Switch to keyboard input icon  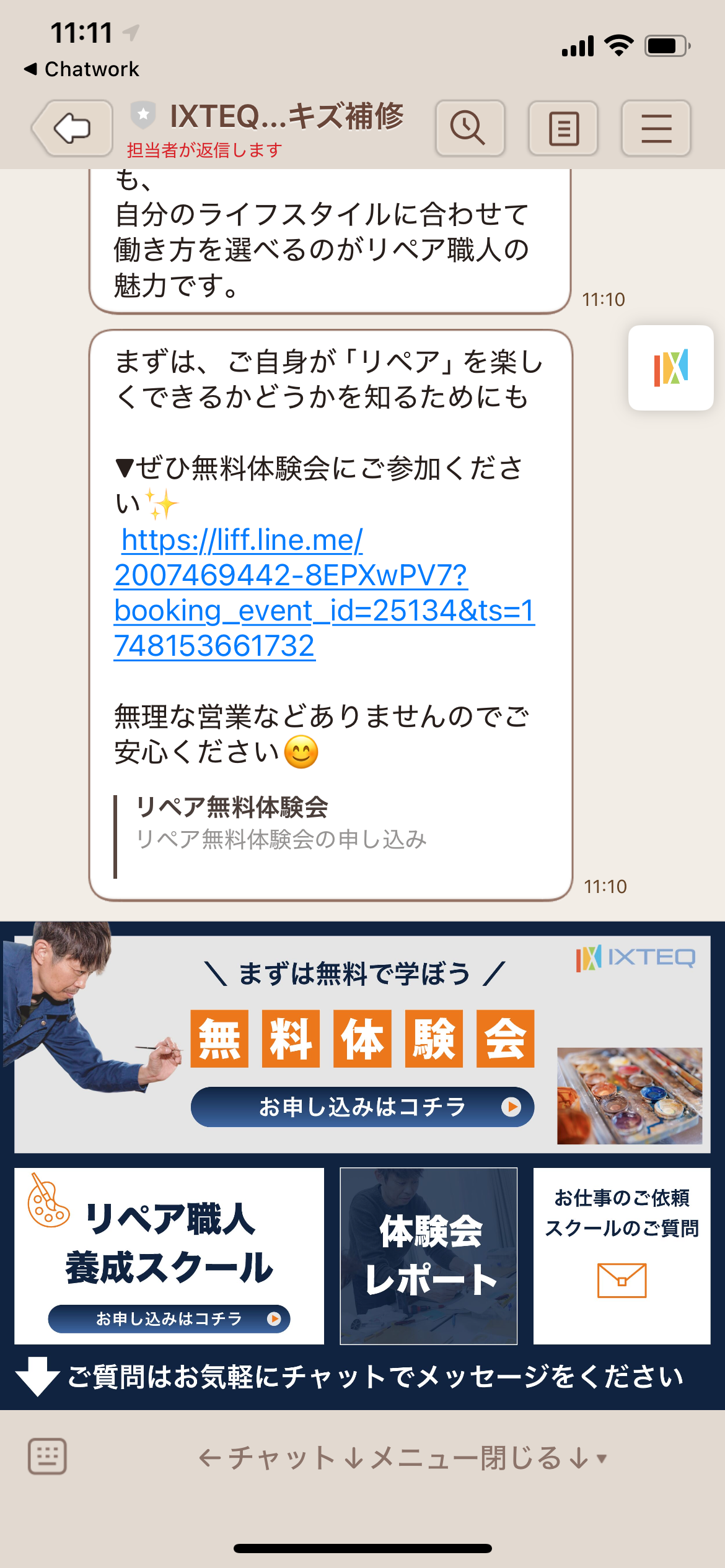(x=47, y=1457)
